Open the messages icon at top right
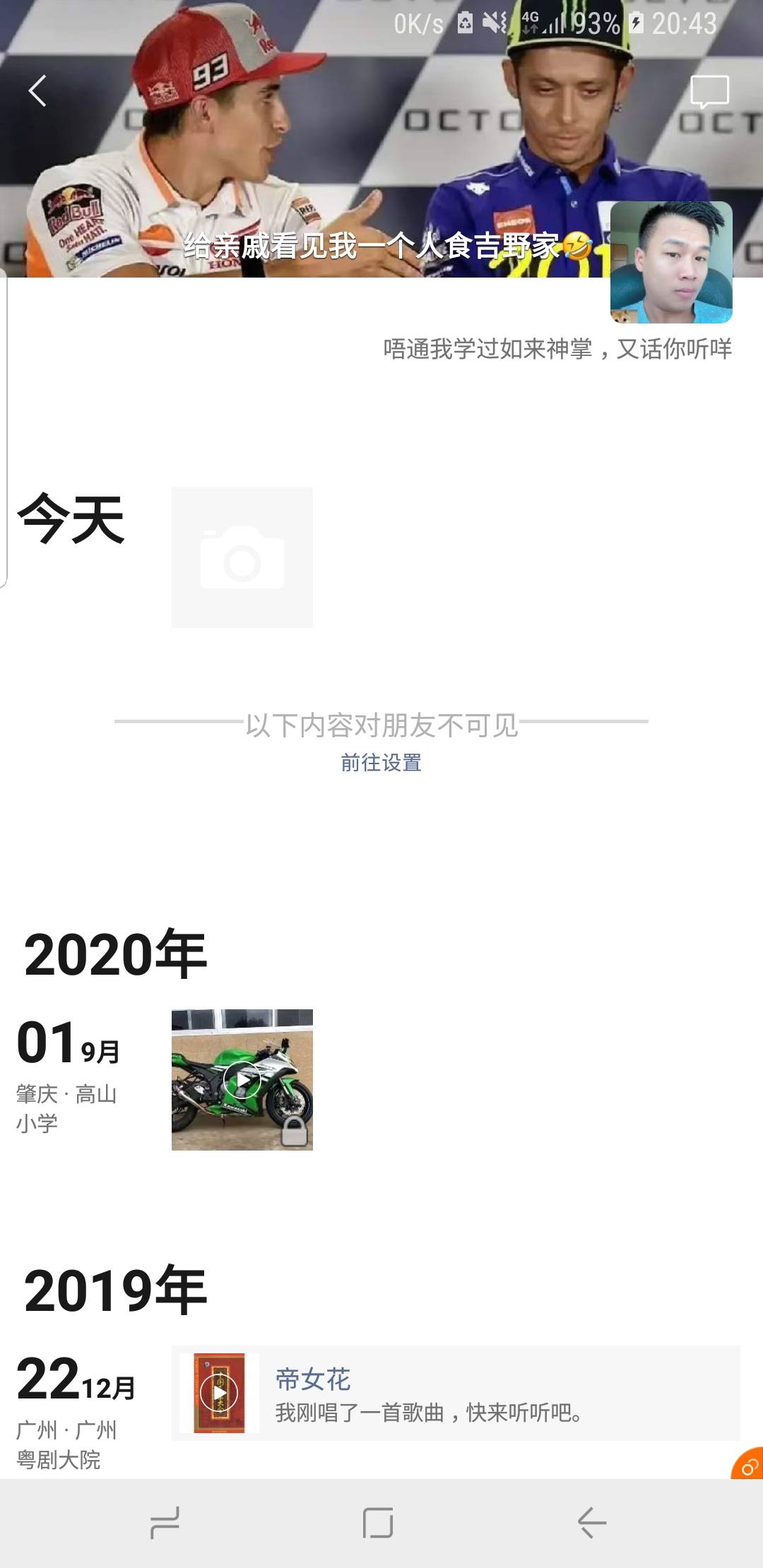763x1568 pixels. pyautogui.click(x=709, y=93)
